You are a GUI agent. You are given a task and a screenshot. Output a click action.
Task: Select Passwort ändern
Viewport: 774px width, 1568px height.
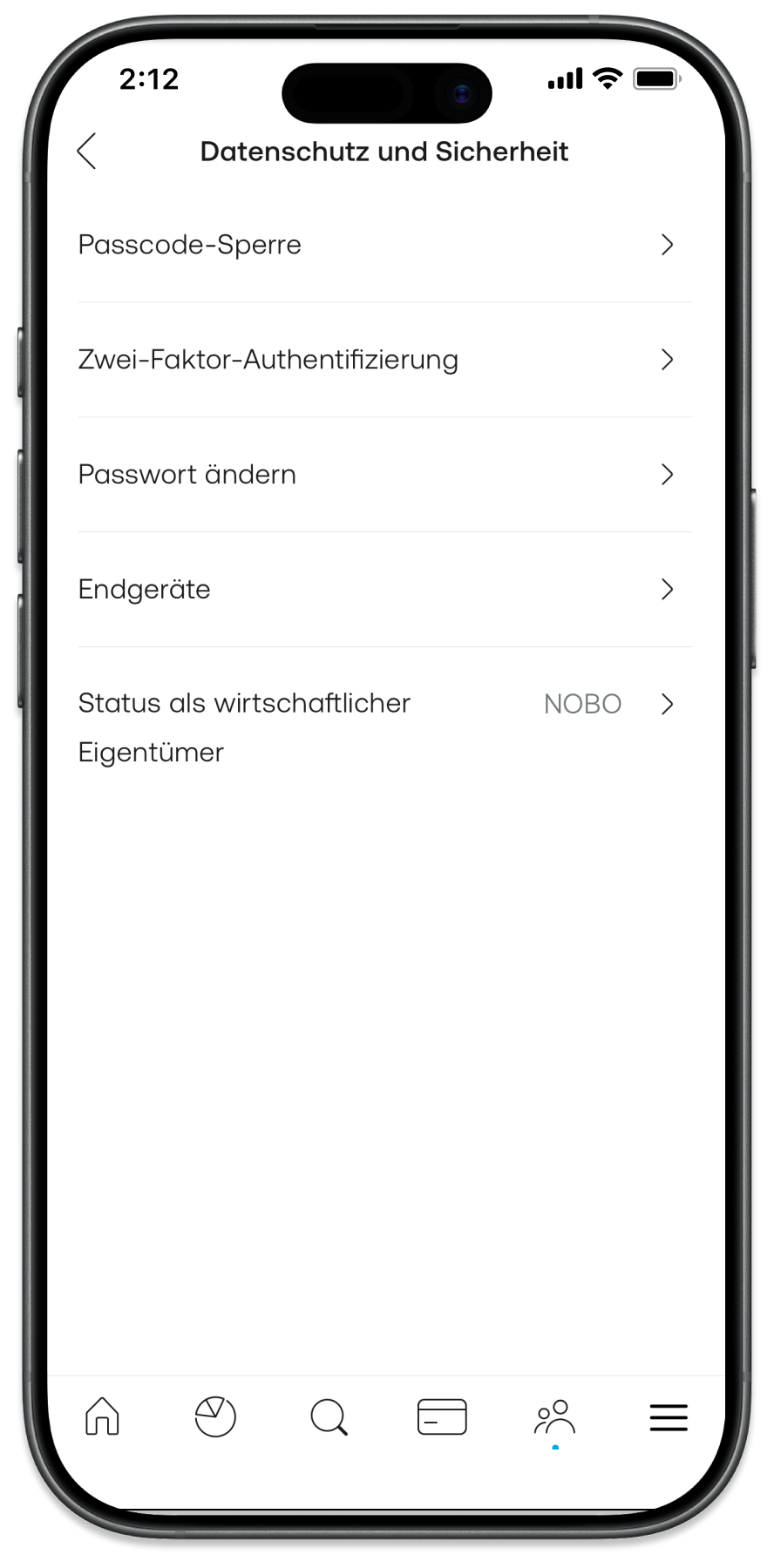click(x=384, y=475)
